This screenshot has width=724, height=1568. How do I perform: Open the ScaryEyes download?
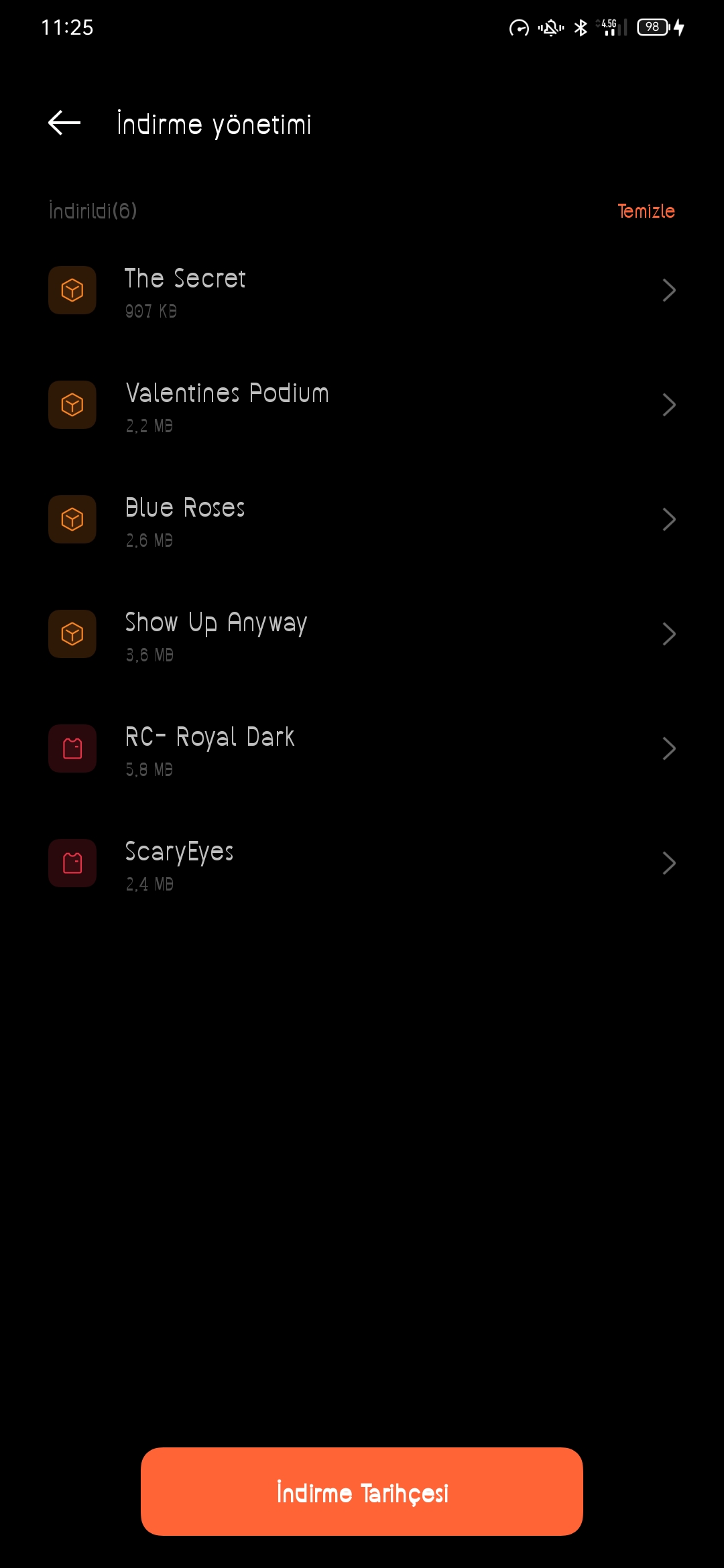click(362, 863)
